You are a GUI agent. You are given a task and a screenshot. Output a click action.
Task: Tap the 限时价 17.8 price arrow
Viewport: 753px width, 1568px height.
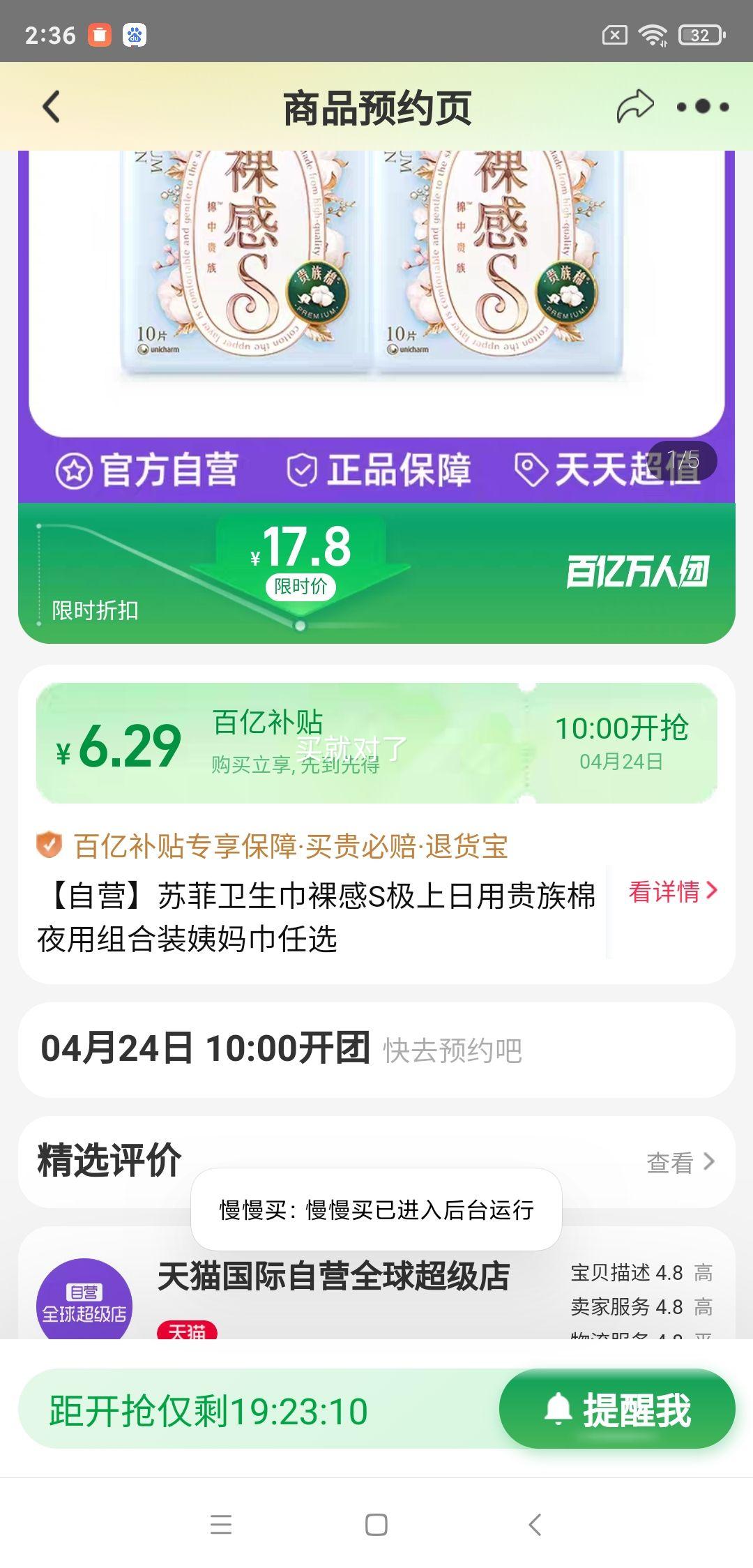pos(300,558)
